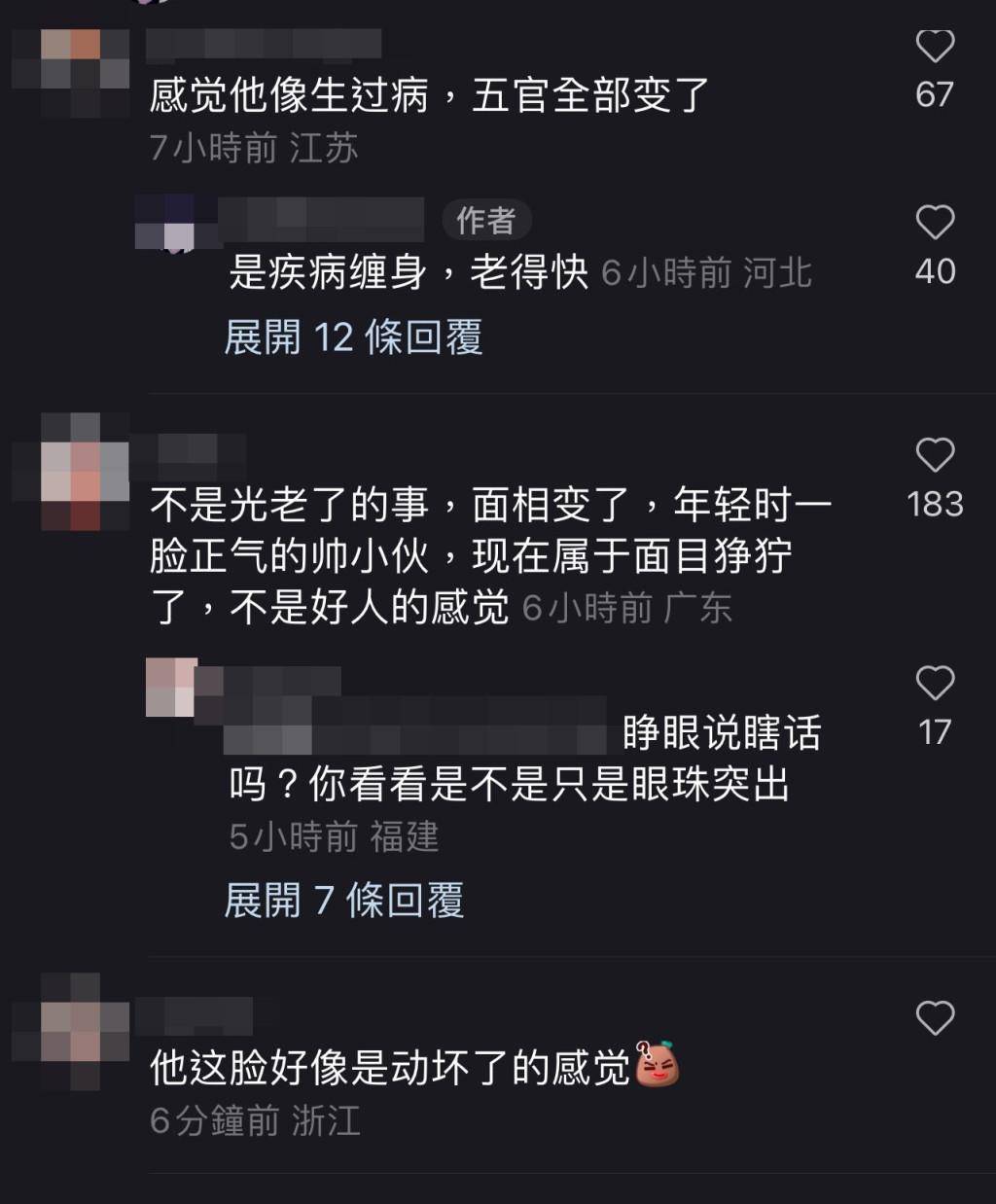Open avatar of the 福建 replier
This screenshot has width=996, height=1204.
172,688
